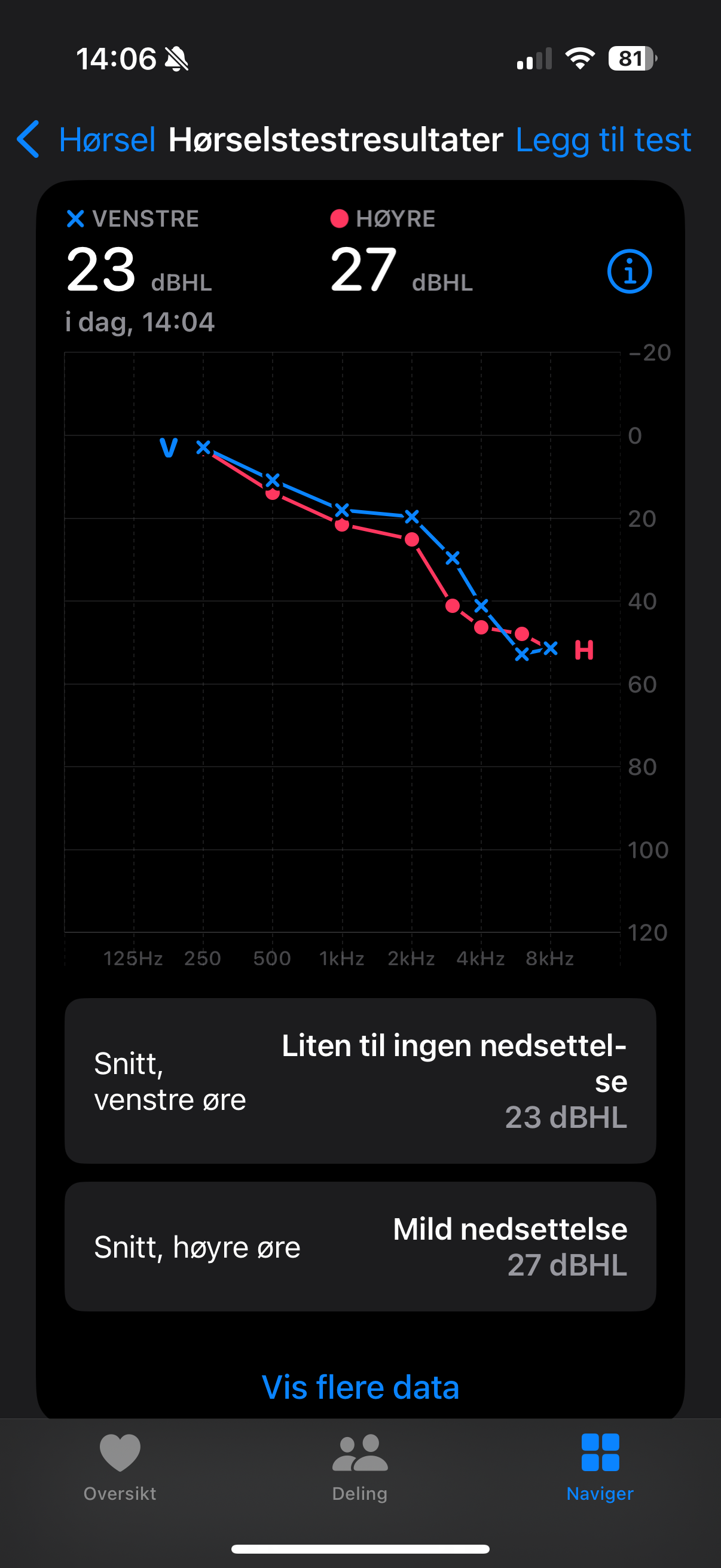The width and height of the screenshot is (721, 1568).
Task: Open the info icon for hearing results
Action: pos(629,271)
